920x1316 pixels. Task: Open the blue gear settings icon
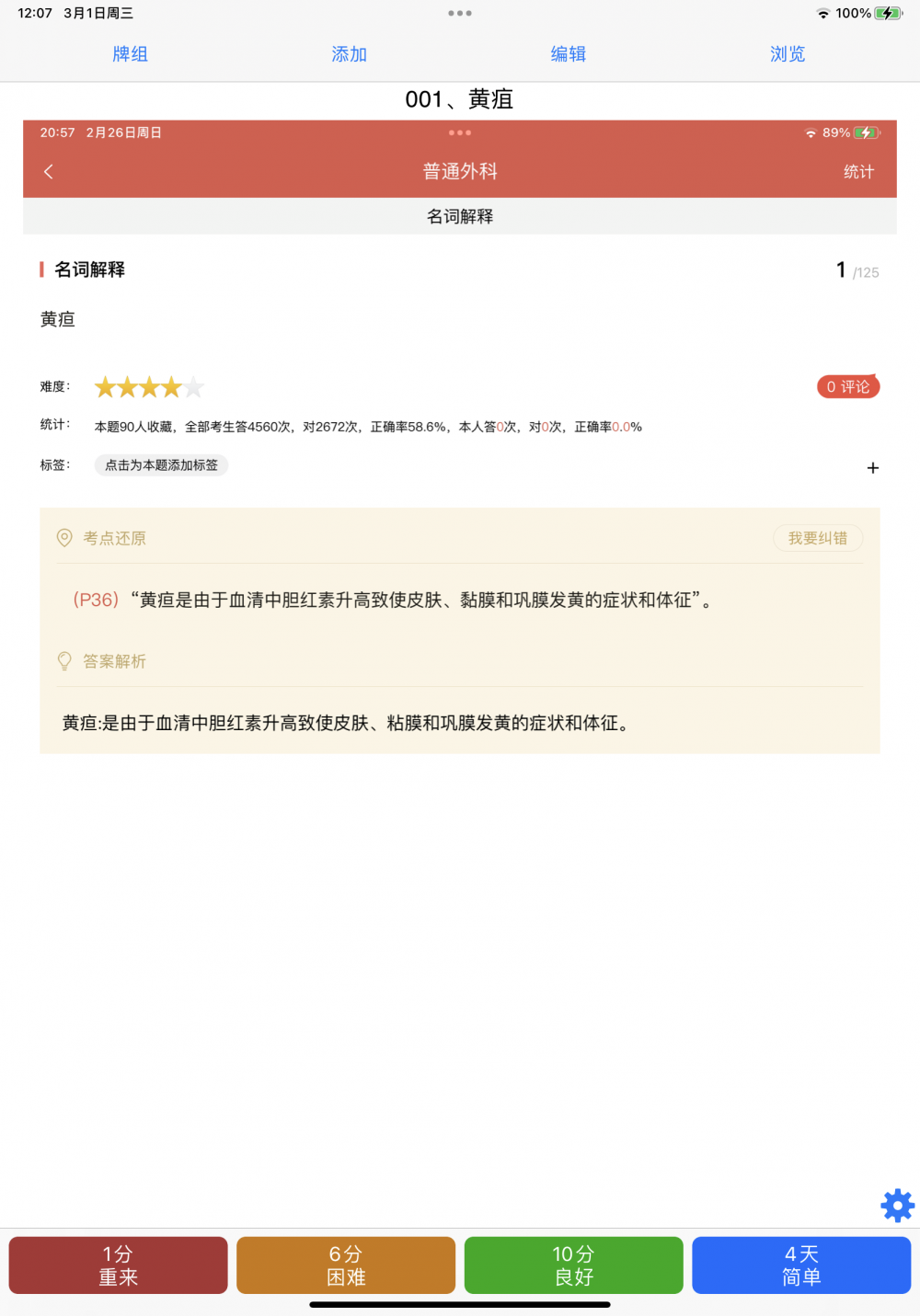point(897,1205)
